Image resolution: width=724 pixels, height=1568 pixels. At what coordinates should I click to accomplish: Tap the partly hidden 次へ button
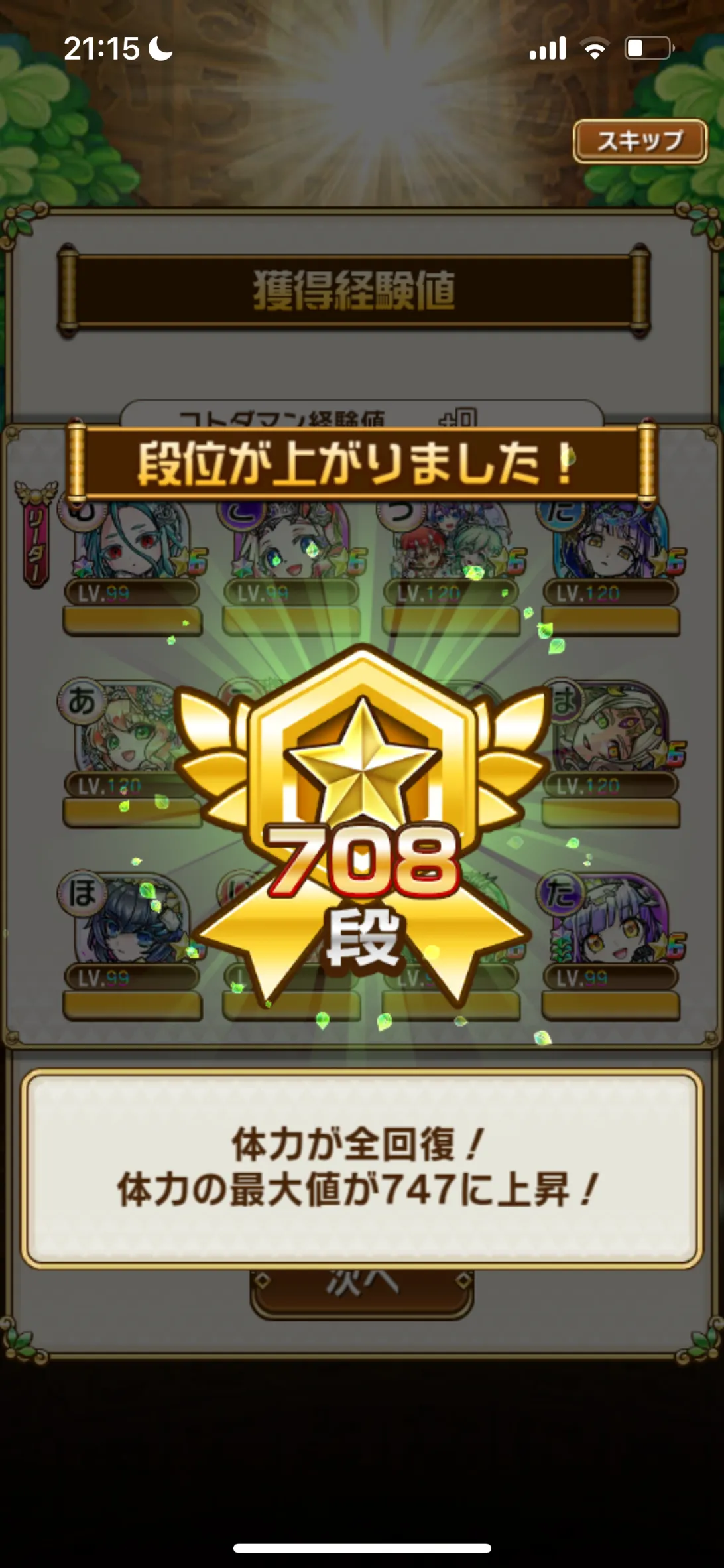pos(362,1293)
